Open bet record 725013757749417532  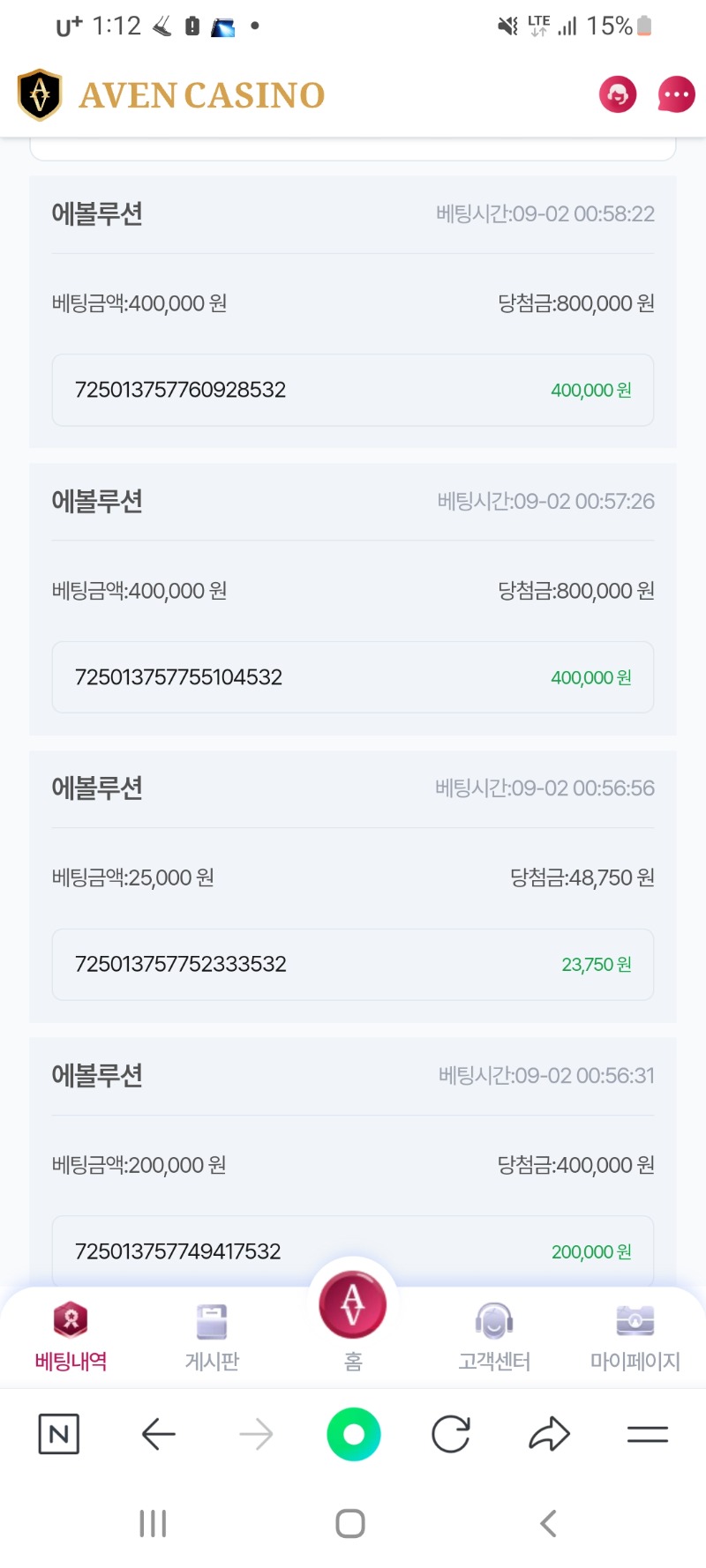click(353, 1251)
